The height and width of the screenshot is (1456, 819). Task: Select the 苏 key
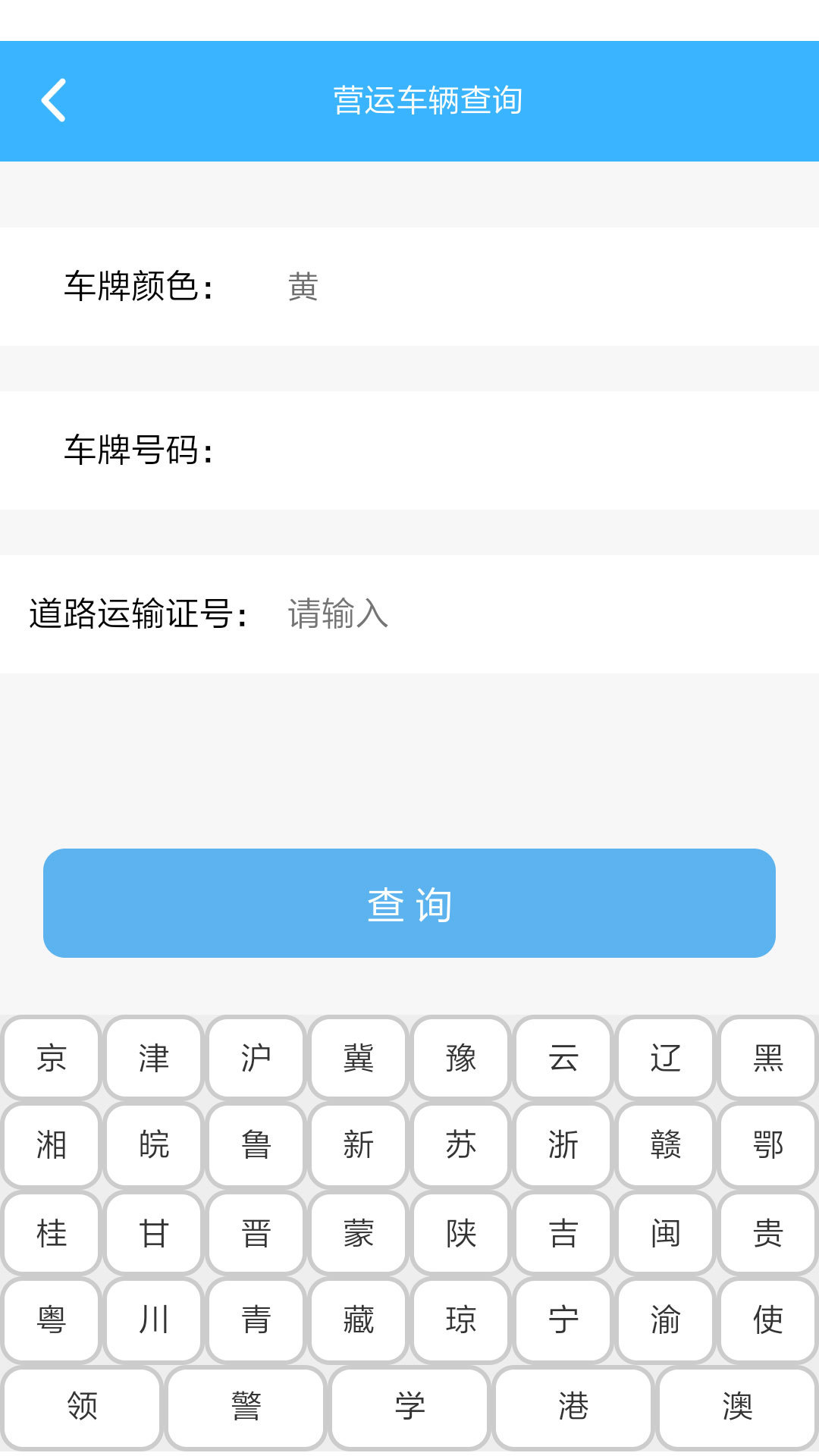(461, 1145)
